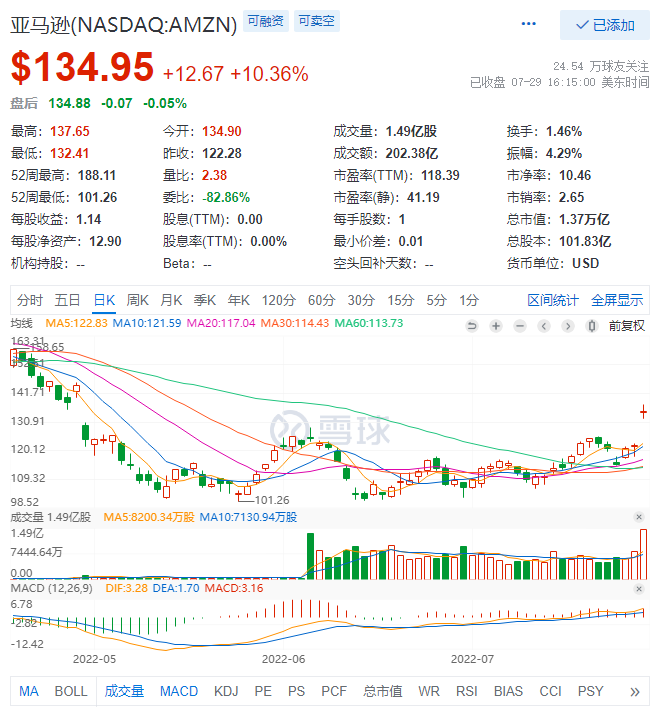Open 区间统计 range statistics
The image size is (663, 714).
pyautogui.click(x=553, y=300)
